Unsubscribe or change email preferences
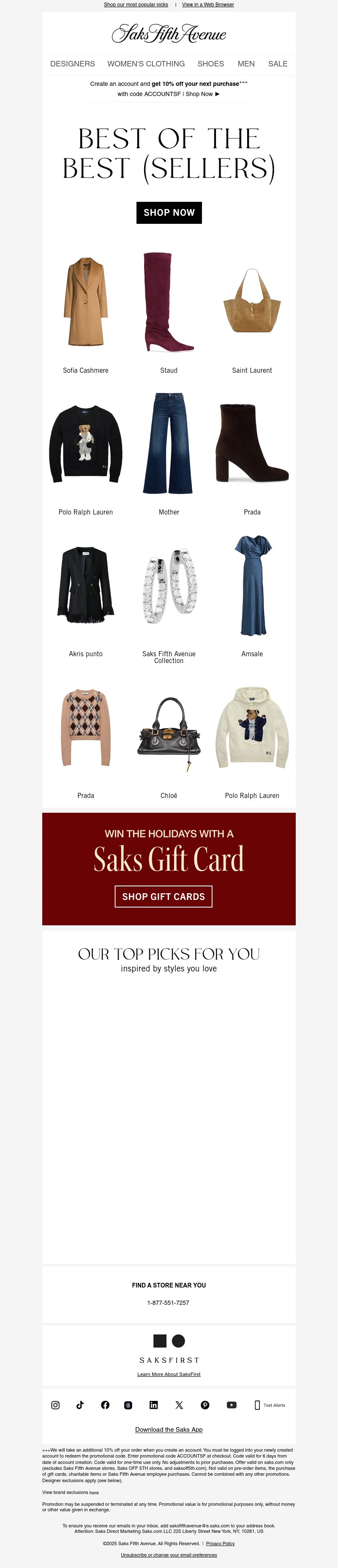338x1568 pixels. (x=169, y=1554)
